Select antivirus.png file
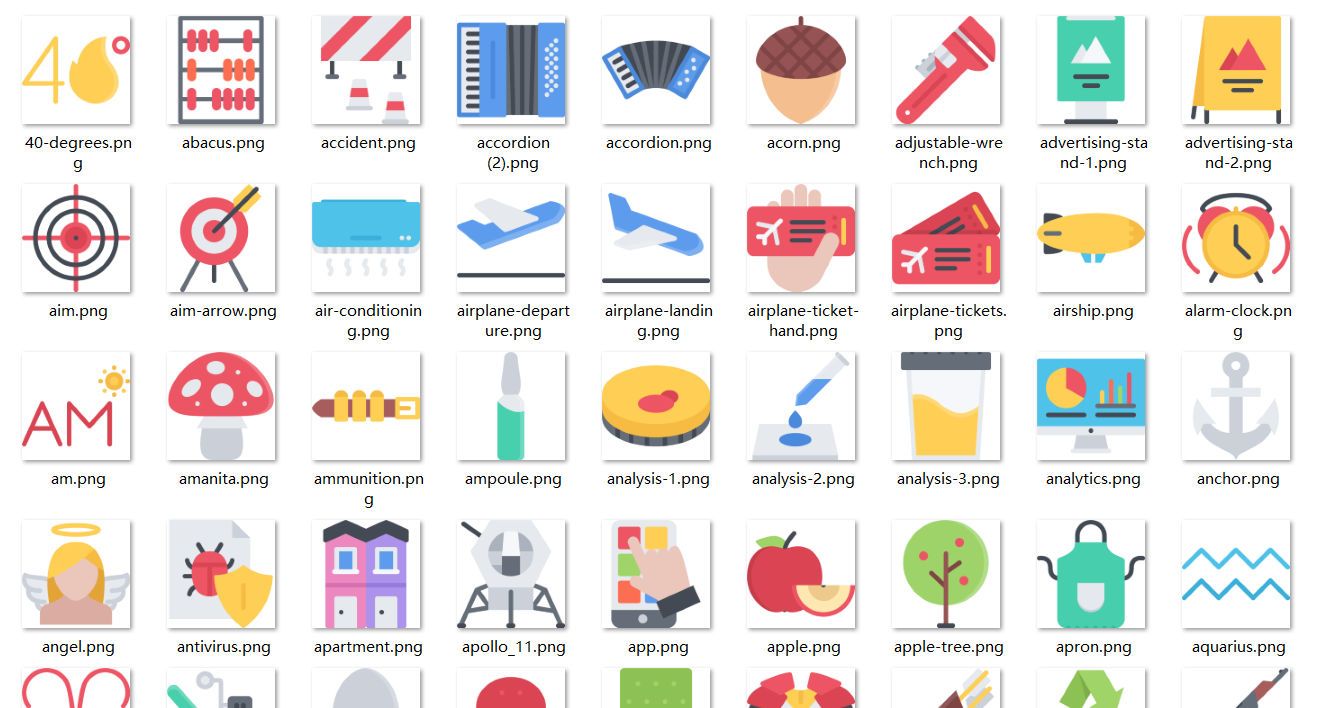Viewport: 1319px width, 708px height. (x=221, y=574)
